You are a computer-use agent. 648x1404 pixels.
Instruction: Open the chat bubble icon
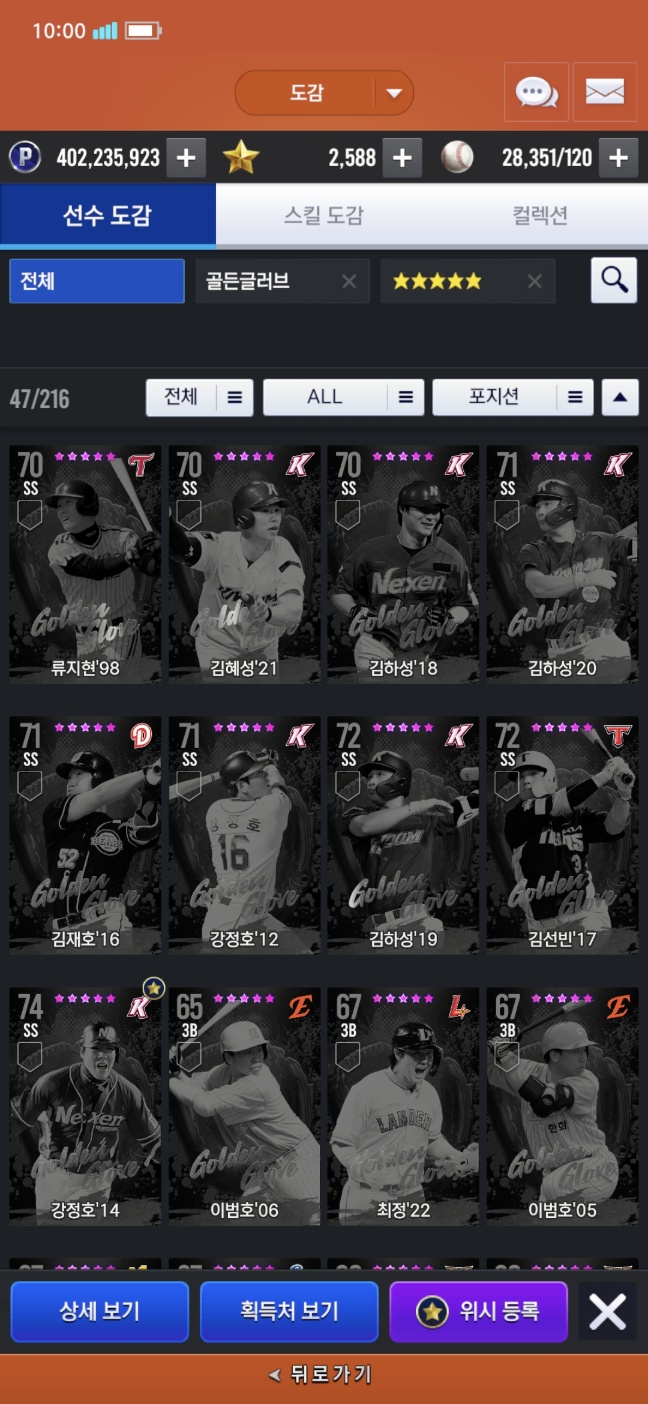[x=536, y=93]
